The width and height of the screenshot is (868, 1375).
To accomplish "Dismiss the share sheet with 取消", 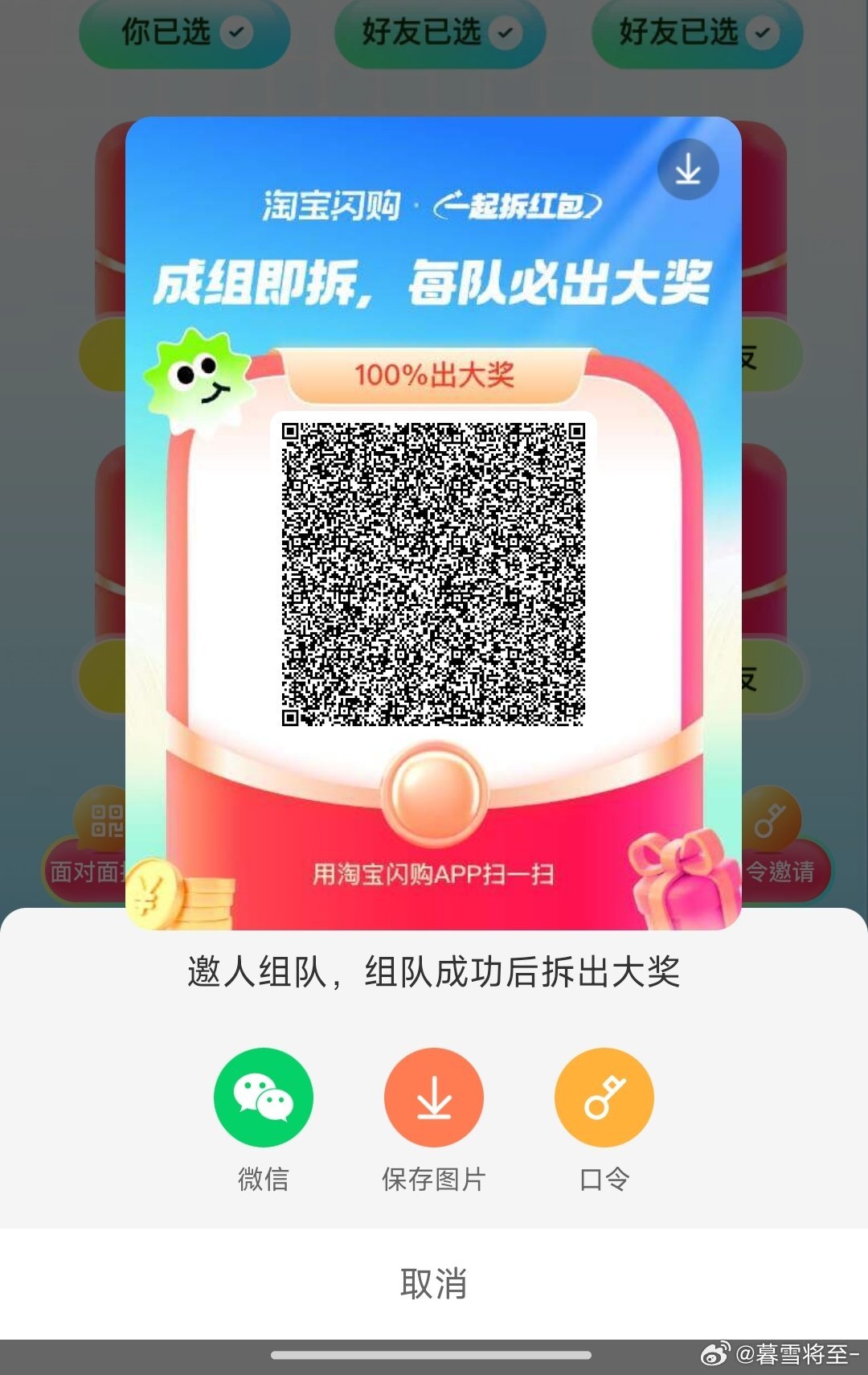I will coord(433,1283).
